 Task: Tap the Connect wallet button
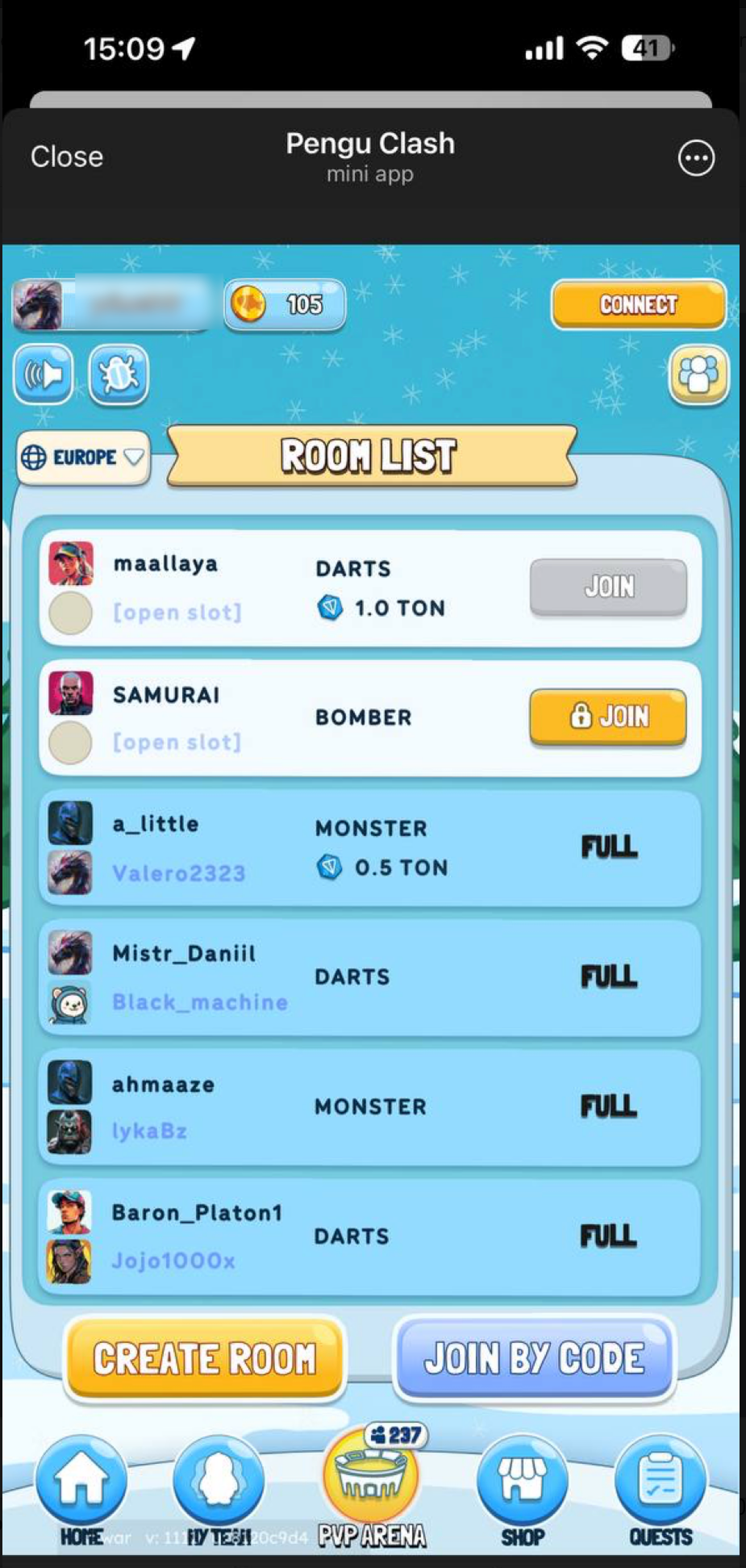(x=638, y=304)
